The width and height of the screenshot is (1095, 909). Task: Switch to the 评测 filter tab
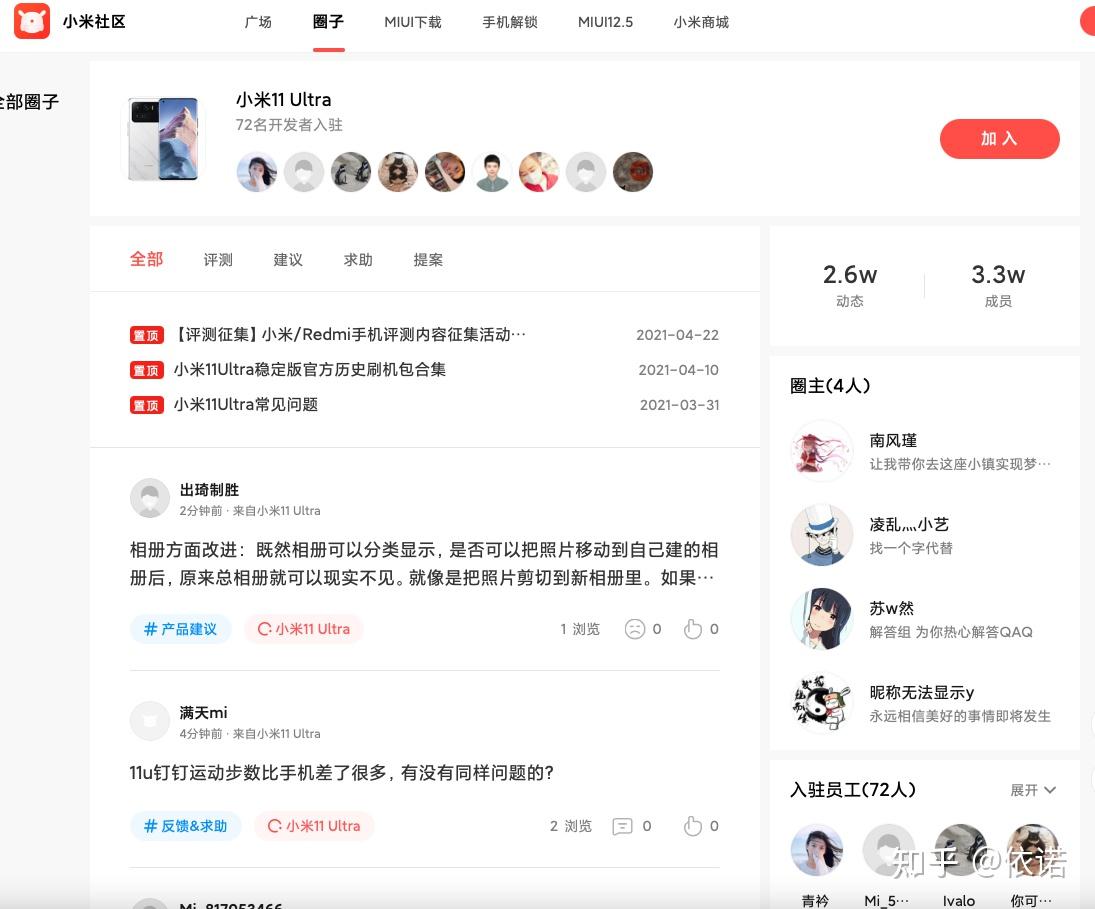click(218, 260)
